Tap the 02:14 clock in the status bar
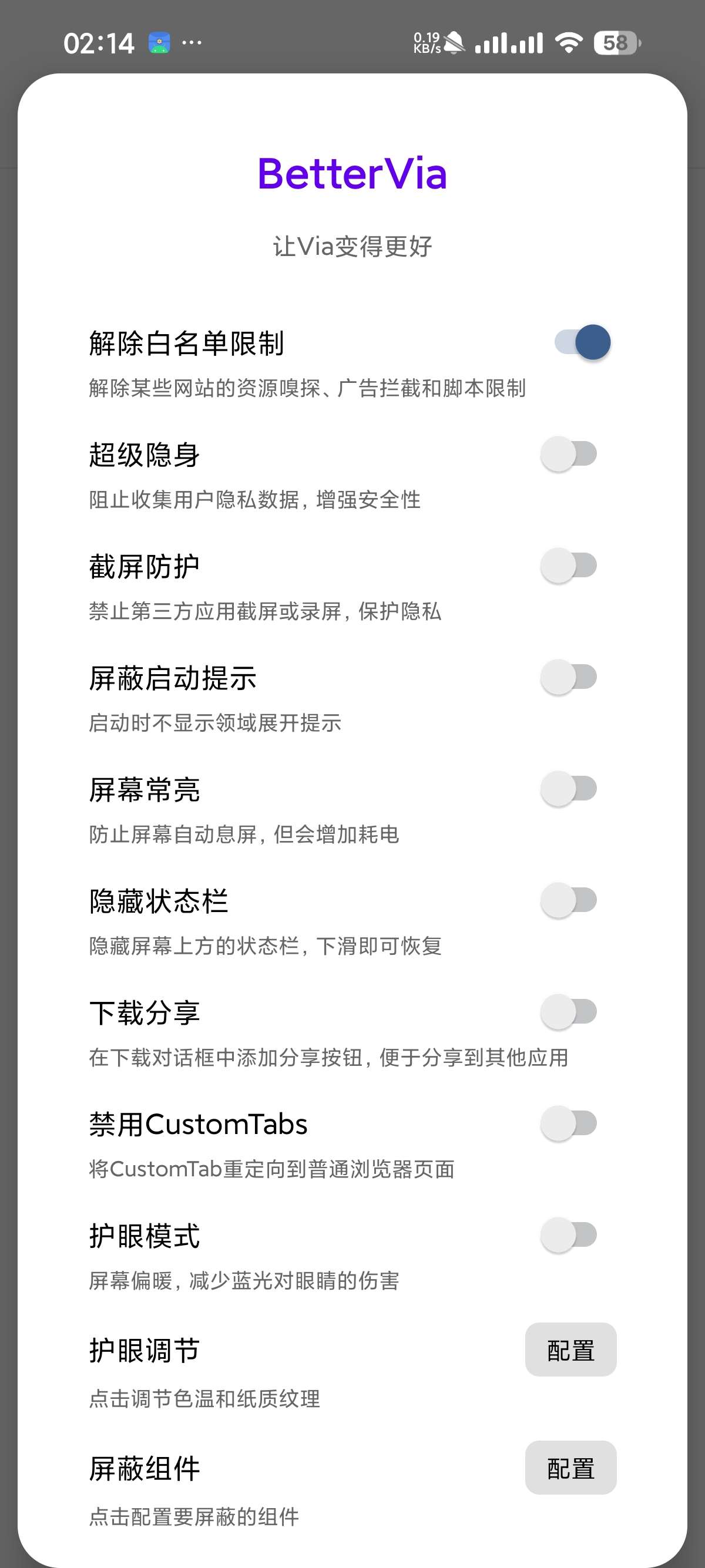Image resolution: width=705 pixels, height=1568 pixels. [x=99, y=43]
